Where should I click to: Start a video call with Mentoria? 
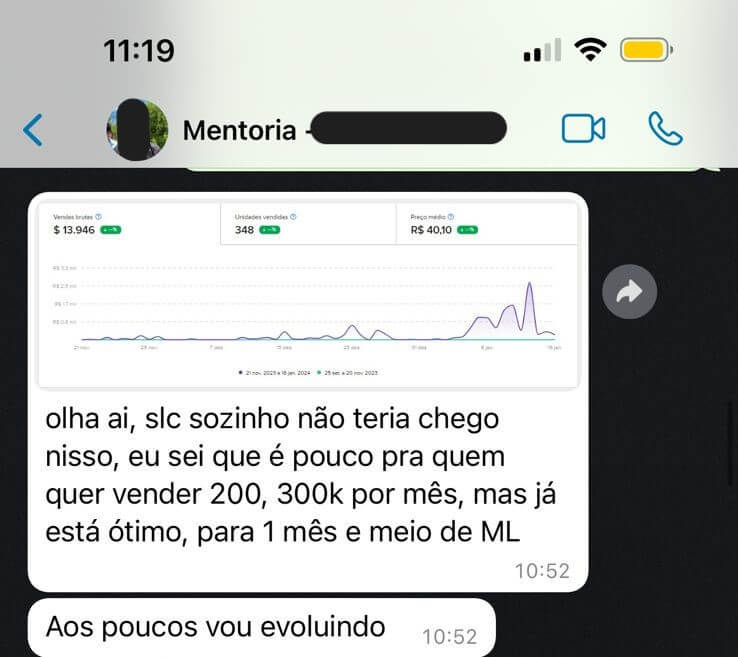[583, 129]
